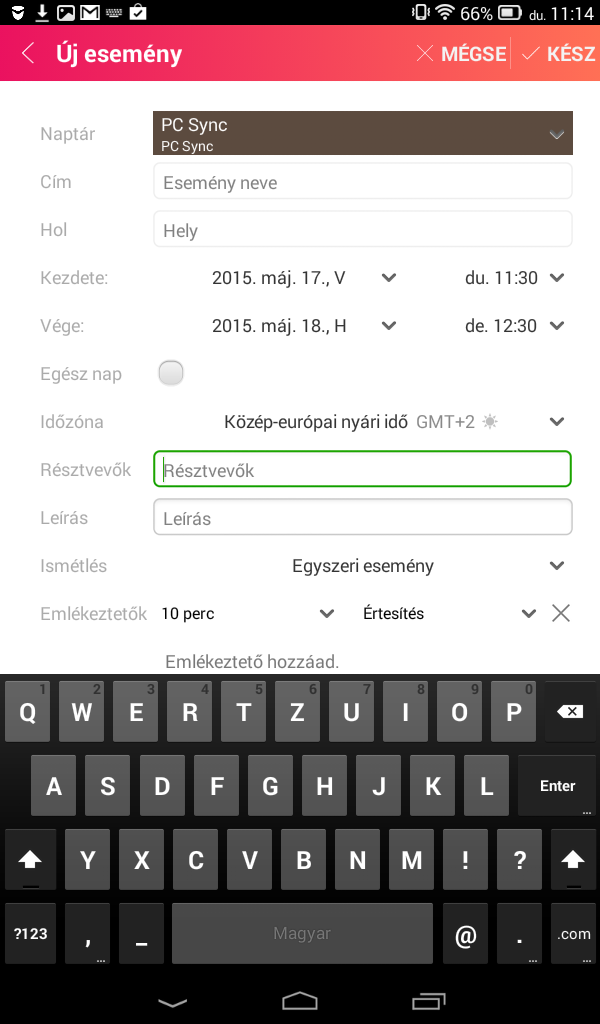Go back using the header arrow

pos(28,54)
